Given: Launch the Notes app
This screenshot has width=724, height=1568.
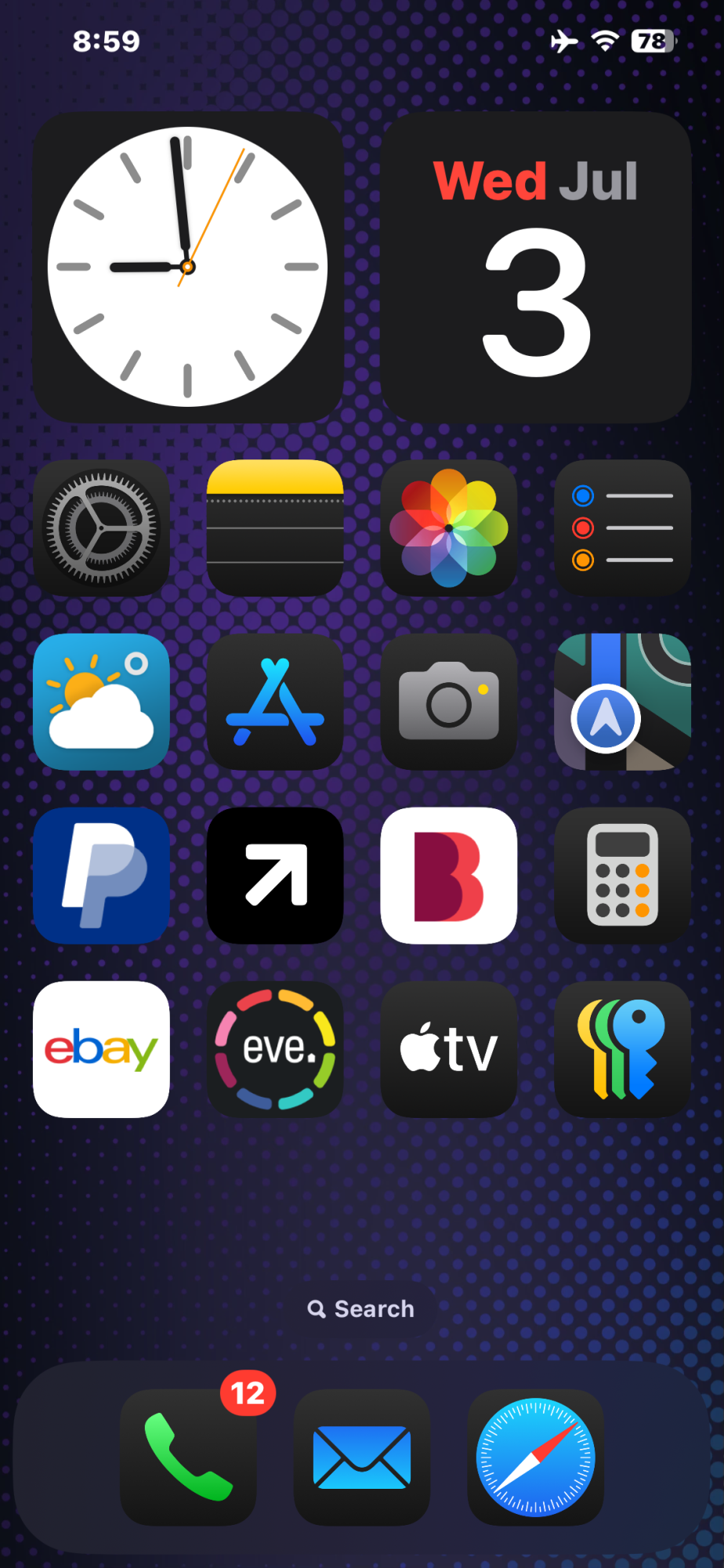Looking at the screenshot, I should (x=275, y=528).
